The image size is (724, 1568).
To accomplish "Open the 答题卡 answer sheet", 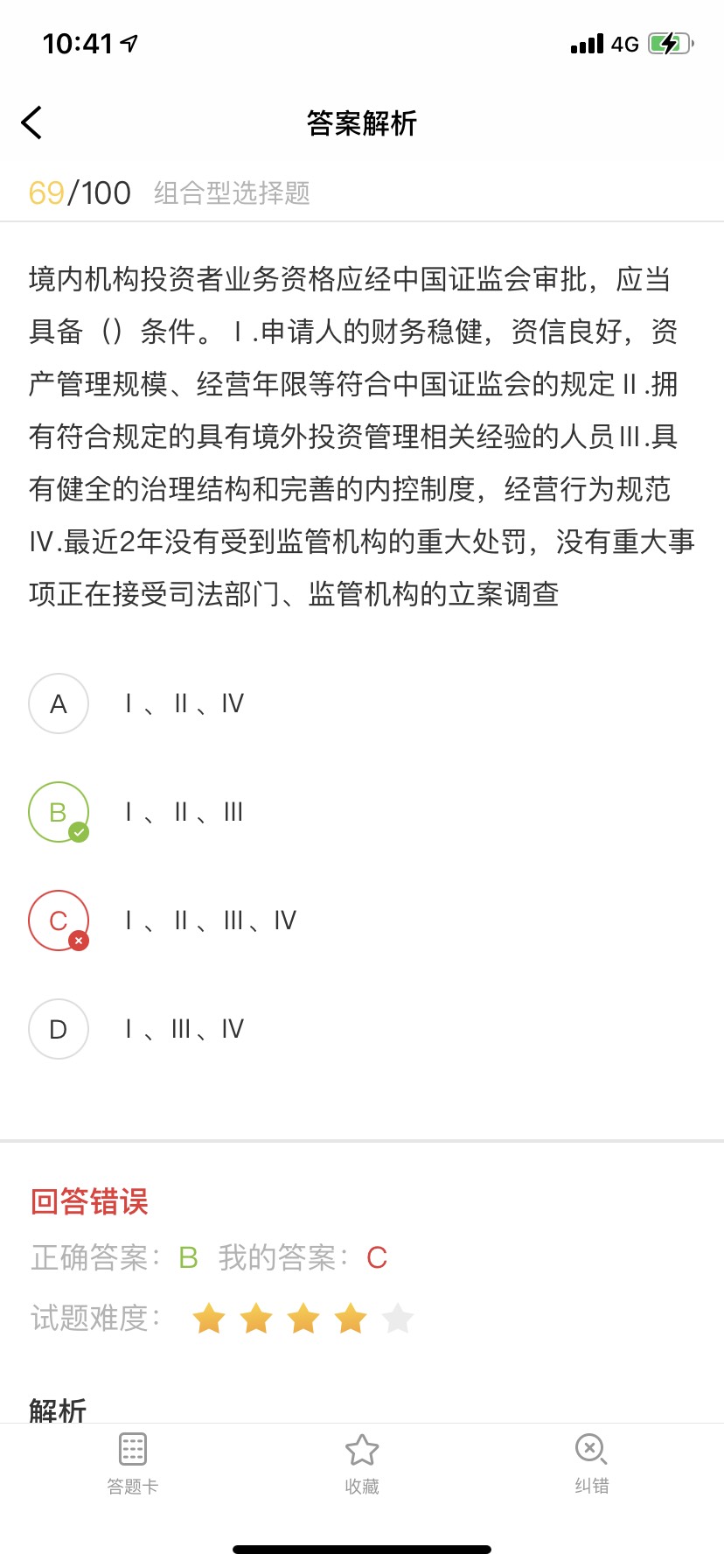I will click(133, 1463).
